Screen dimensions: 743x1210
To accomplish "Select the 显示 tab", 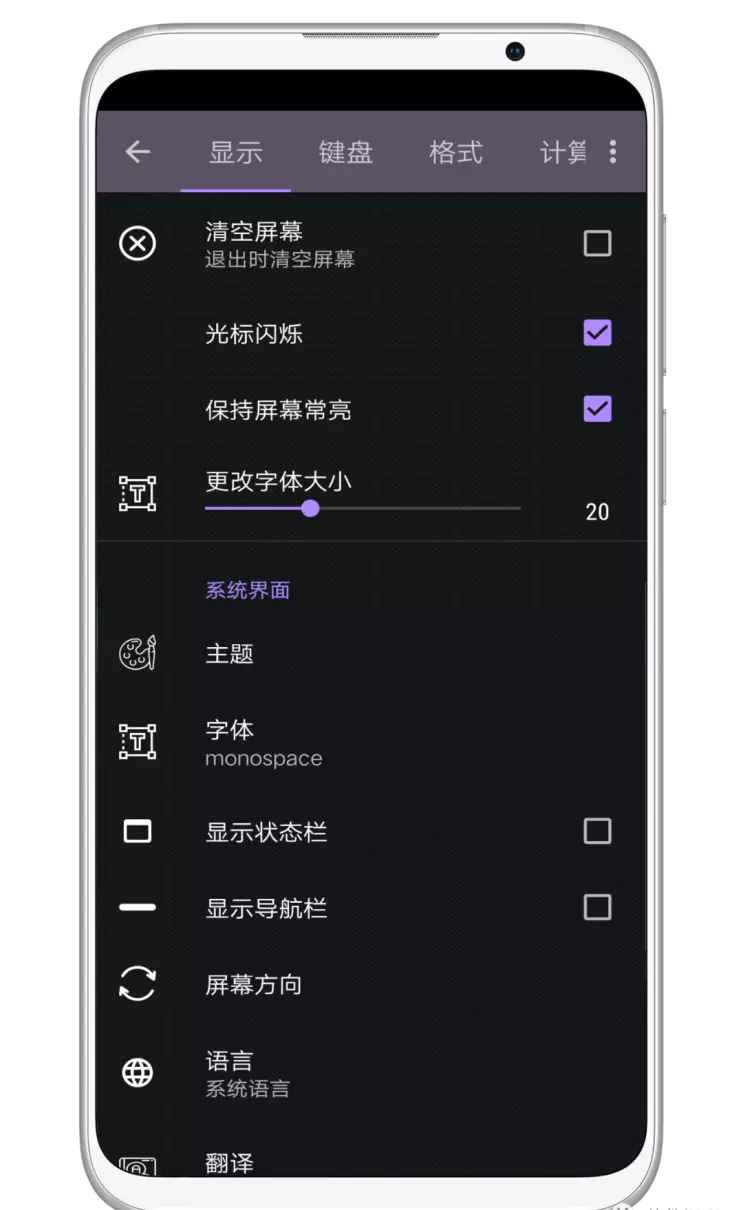I will point(236,152).
